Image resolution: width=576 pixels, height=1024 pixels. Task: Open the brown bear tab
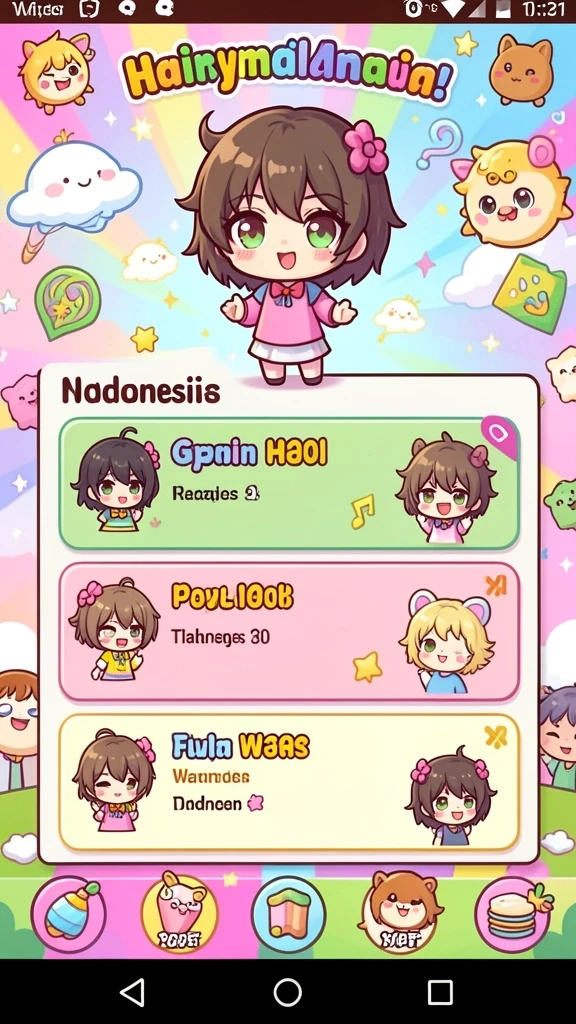(400, 910)
